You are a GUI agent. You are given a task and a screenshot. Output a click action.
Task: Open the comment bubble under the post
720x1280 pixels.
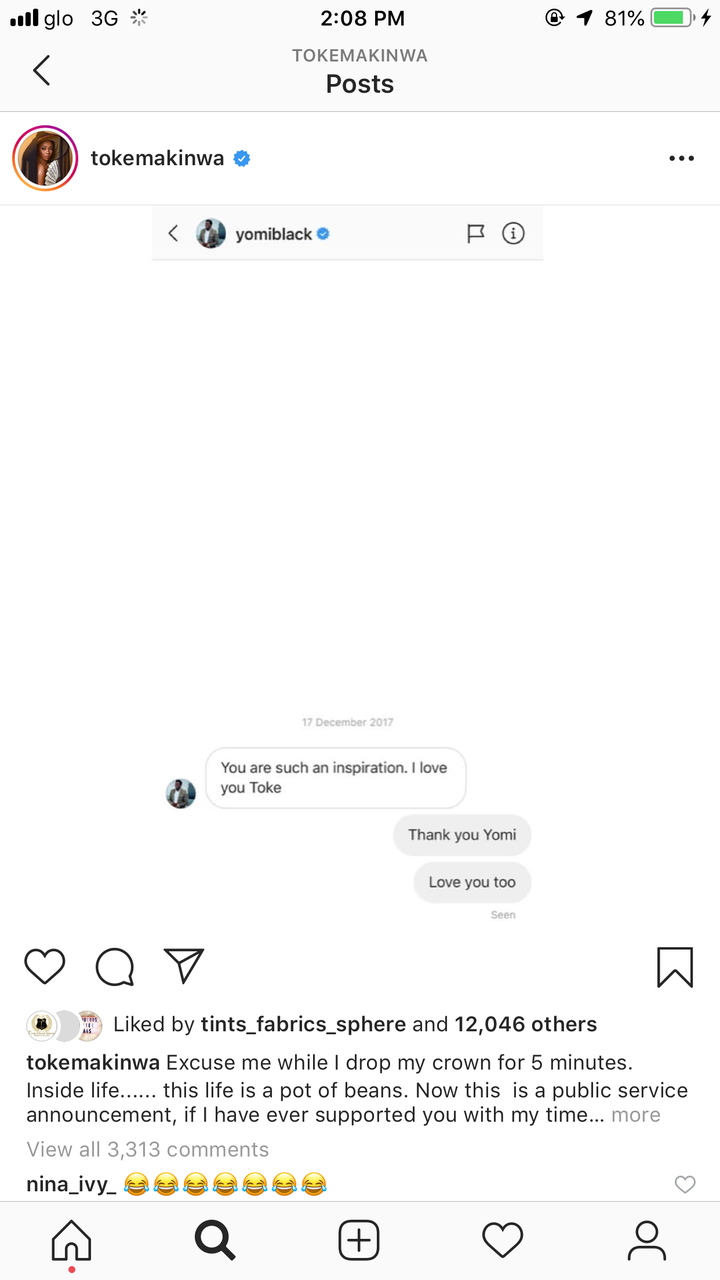coord(115,966)
